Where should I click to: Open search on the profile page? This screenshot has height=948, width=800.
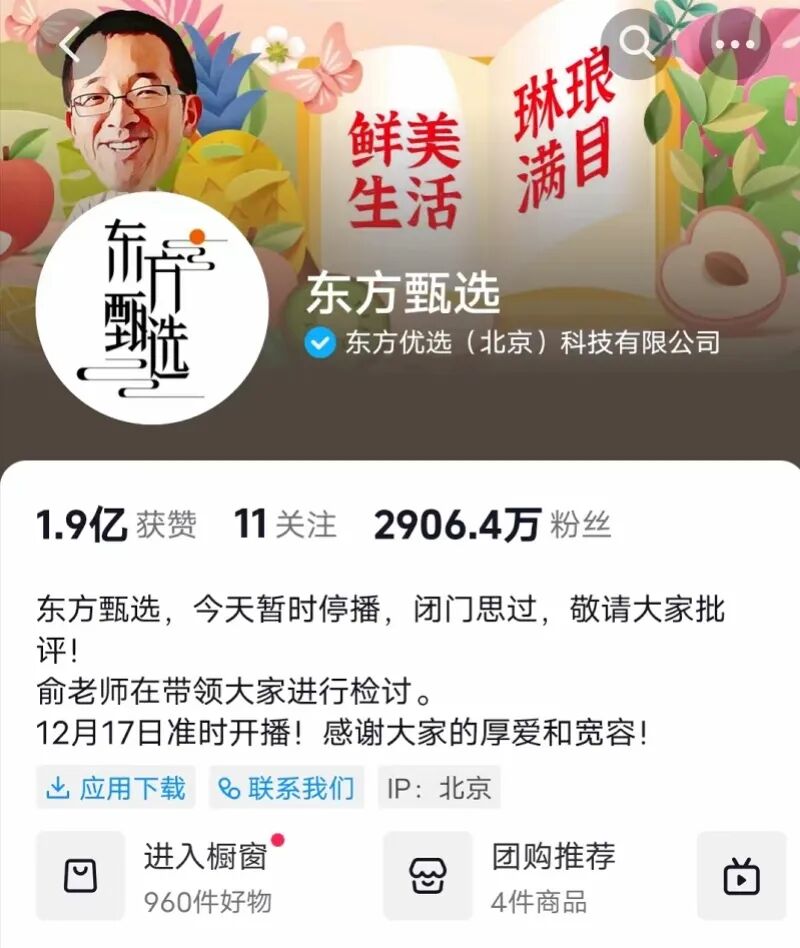point(635,44)
